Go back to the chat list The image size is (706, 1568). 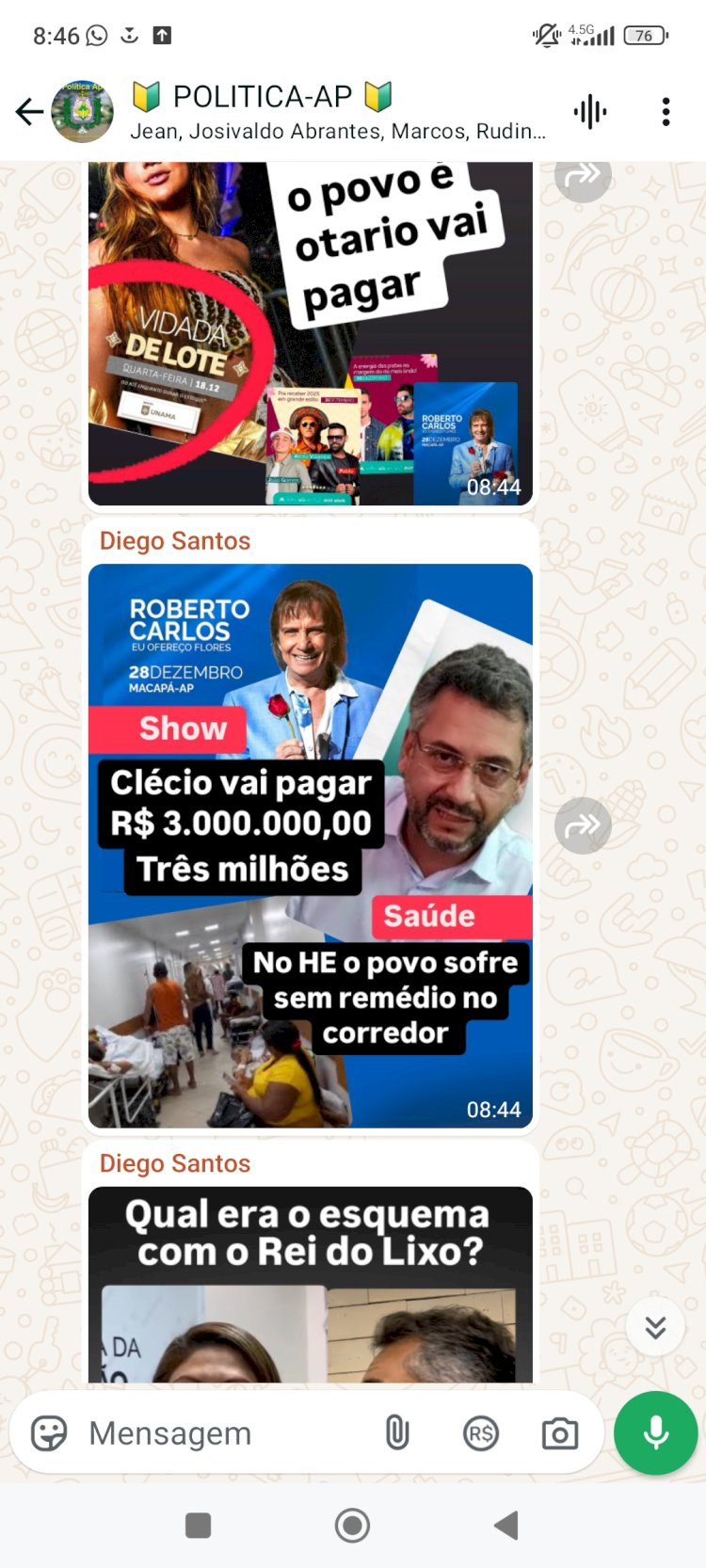[x=29, y=112]
